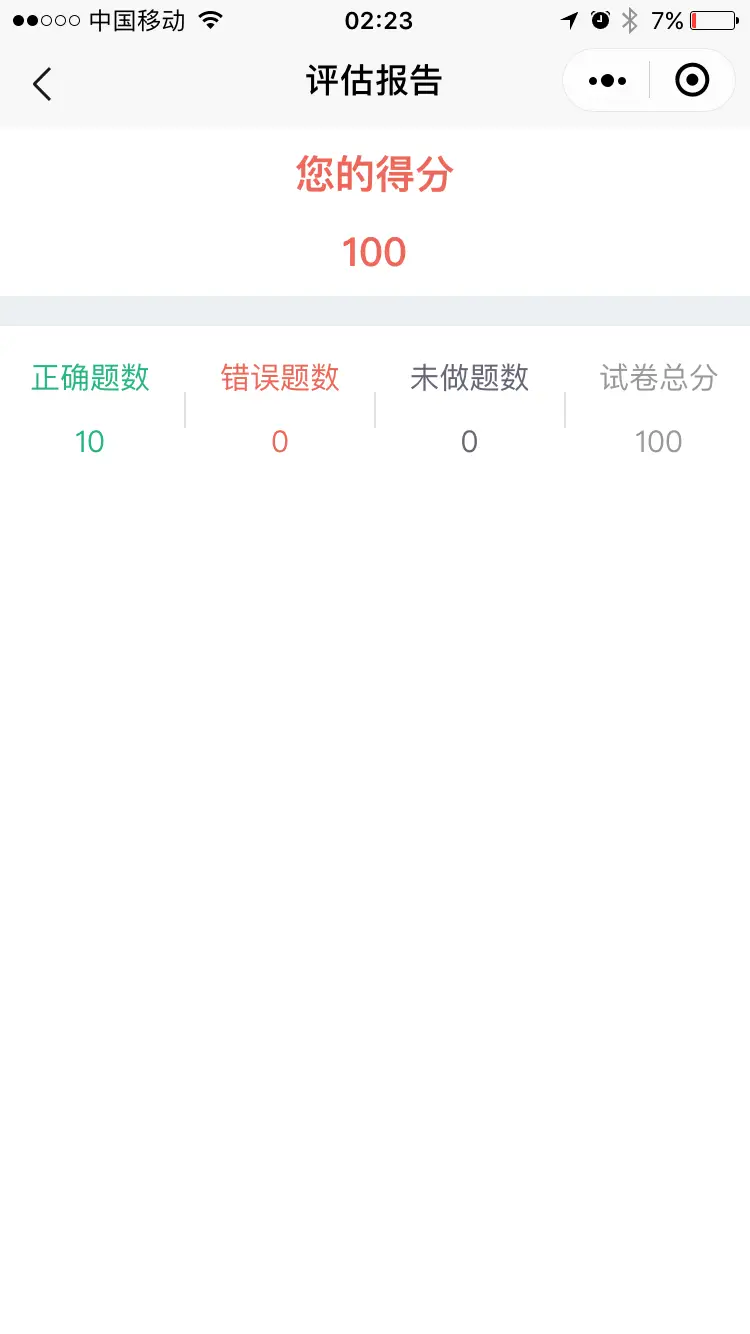The image size is (750, 1334).
Task: Go back from the 评估报告 page
Action: point(42,83)
